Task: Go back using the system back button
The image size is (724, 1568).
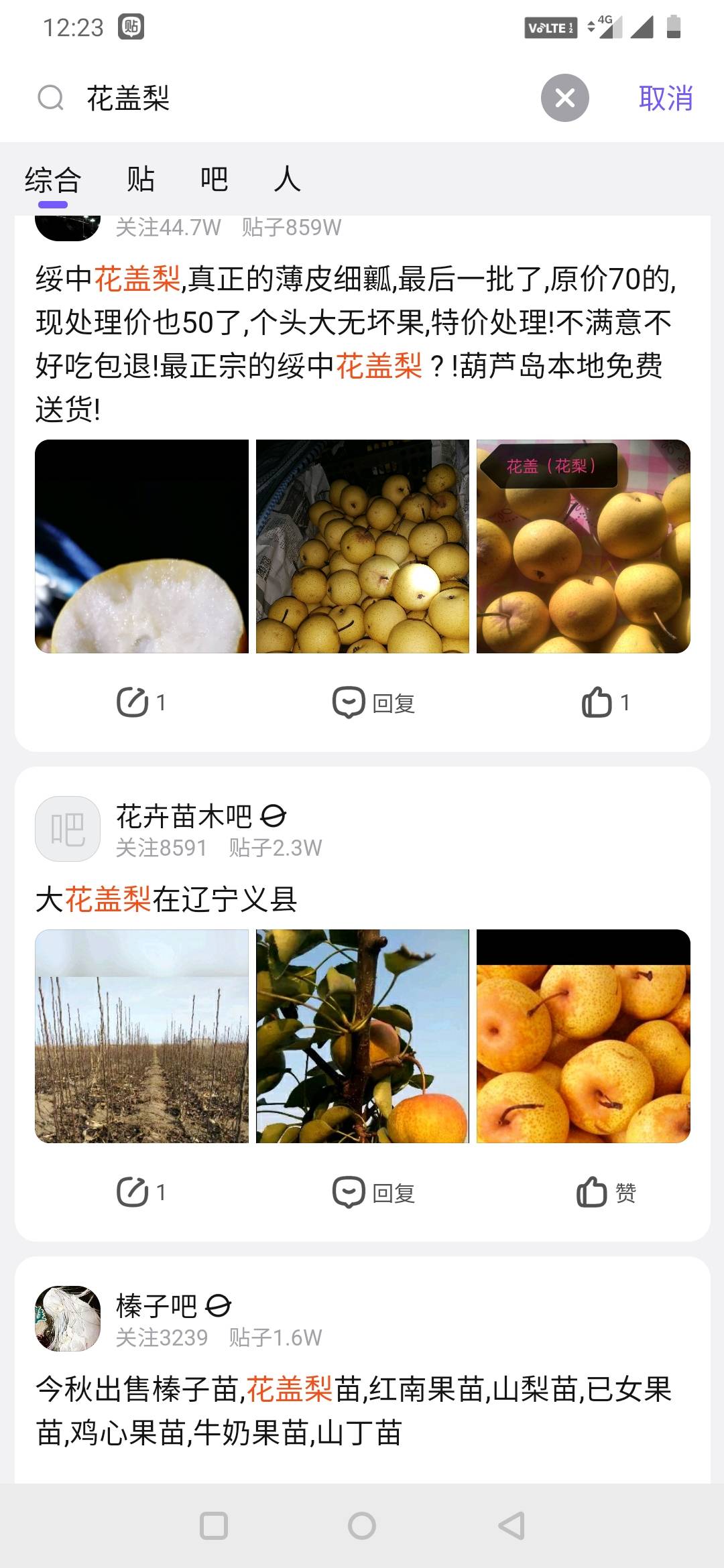Action: (x=511, y=1526)
